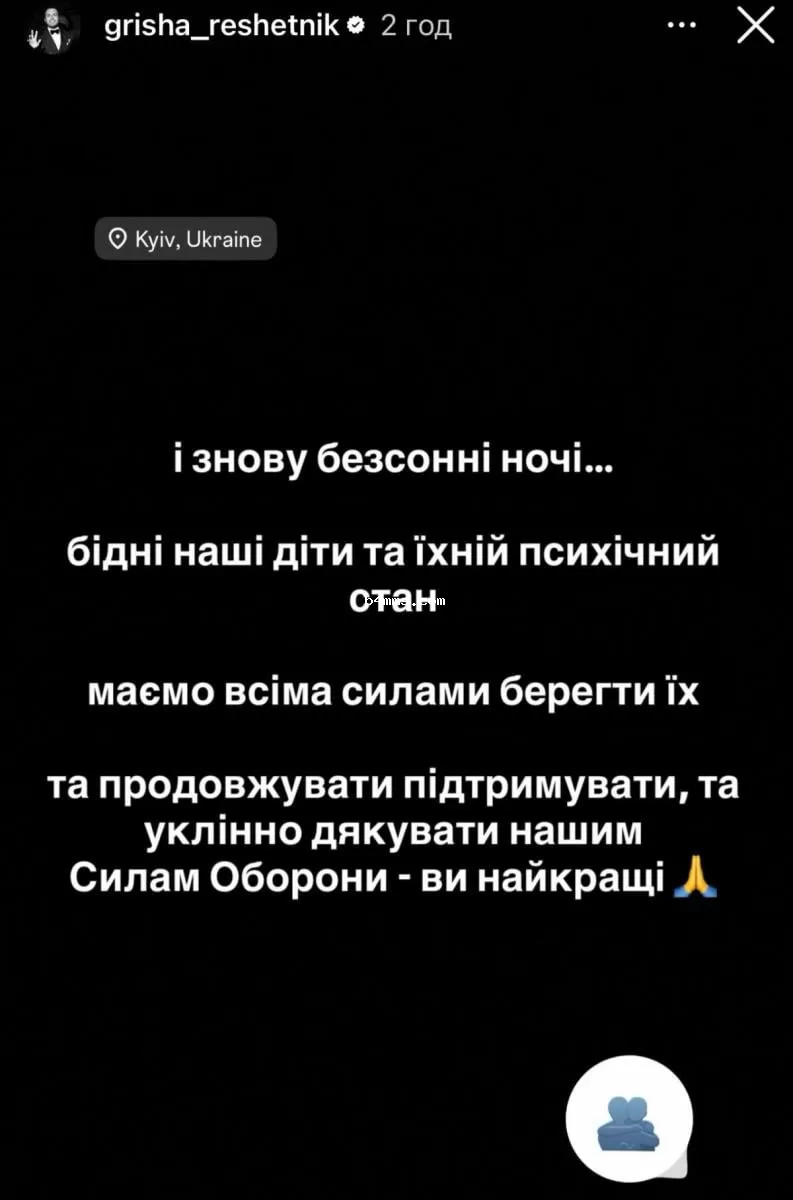Tap the ellipsis dots to expand story actions
793x1200 pixels.
(681, 25)
